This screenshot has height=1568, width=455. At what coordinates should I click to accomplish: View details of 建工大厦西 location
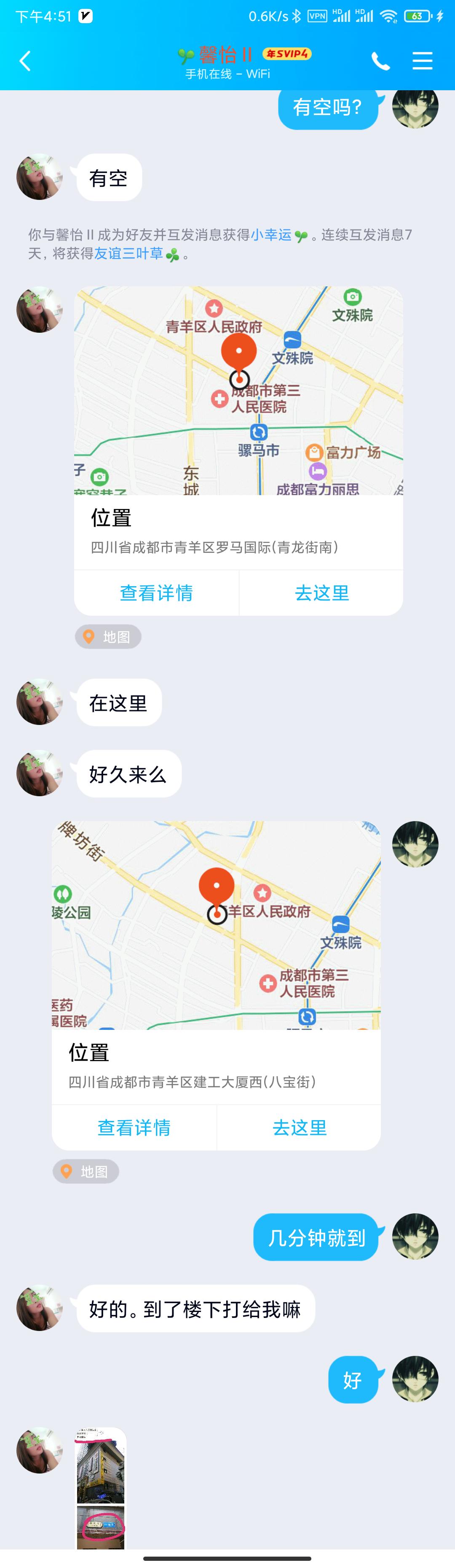pyautogui.click(x=134, y=1127)
